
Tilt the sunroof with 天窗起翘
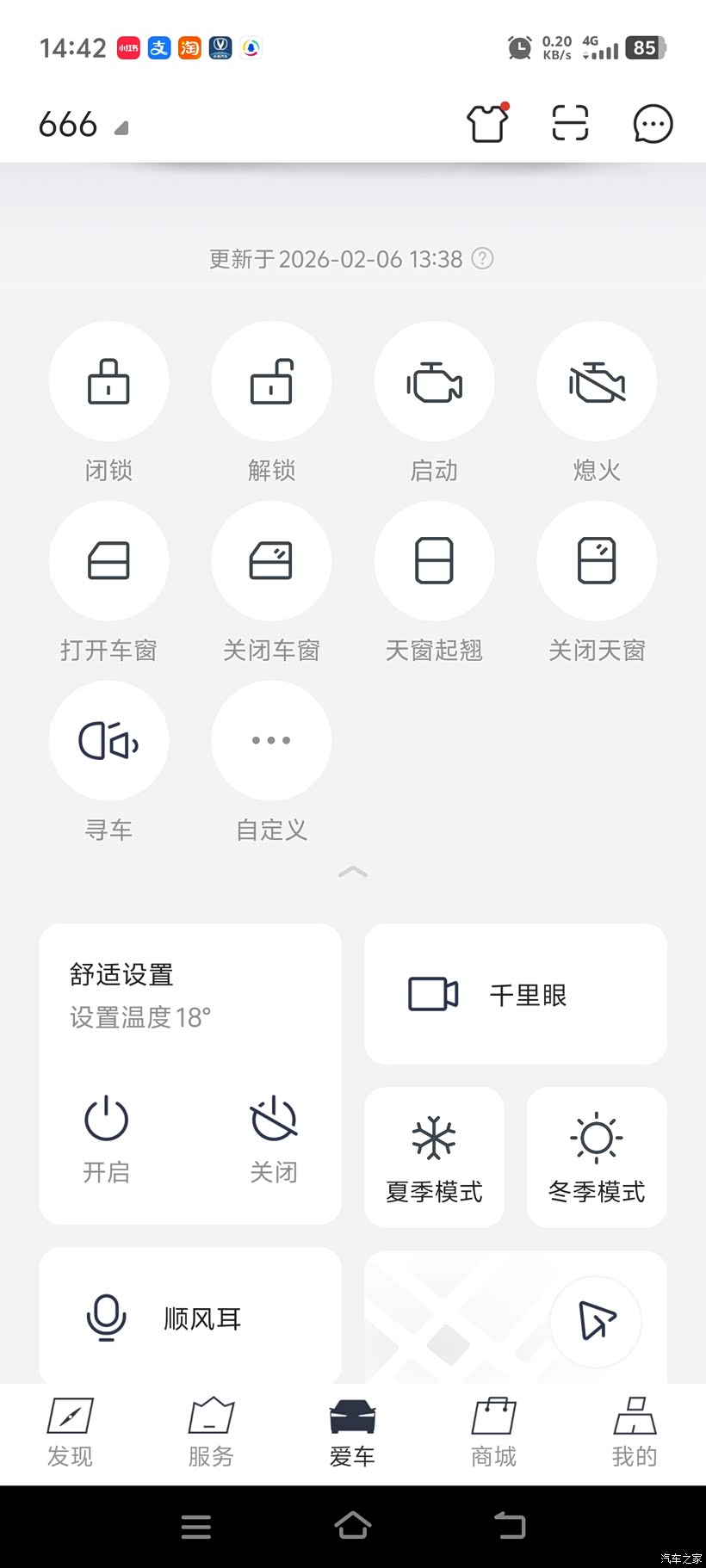click(434, 561)
